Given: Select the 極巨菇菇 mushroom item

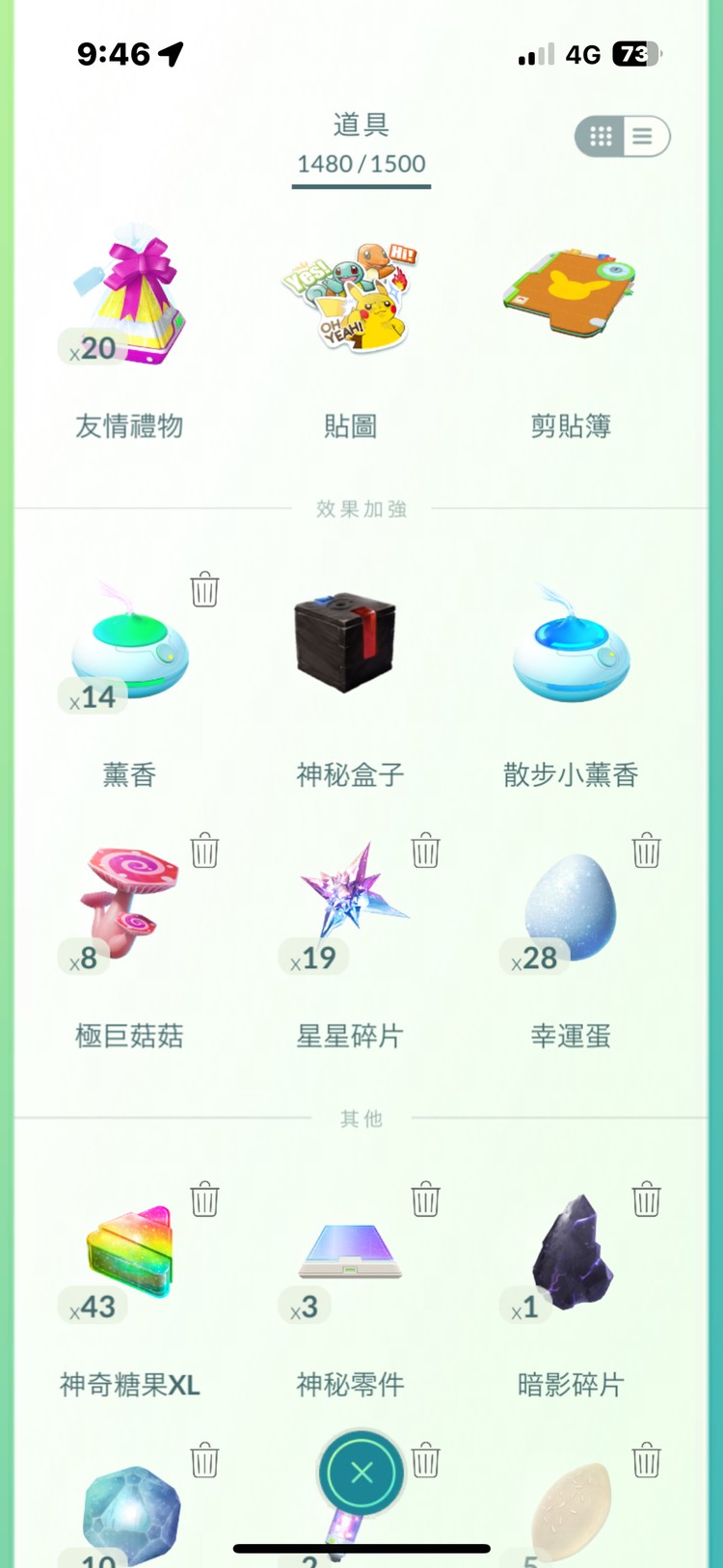Looking at the screenshot, I should pos(129,906).
